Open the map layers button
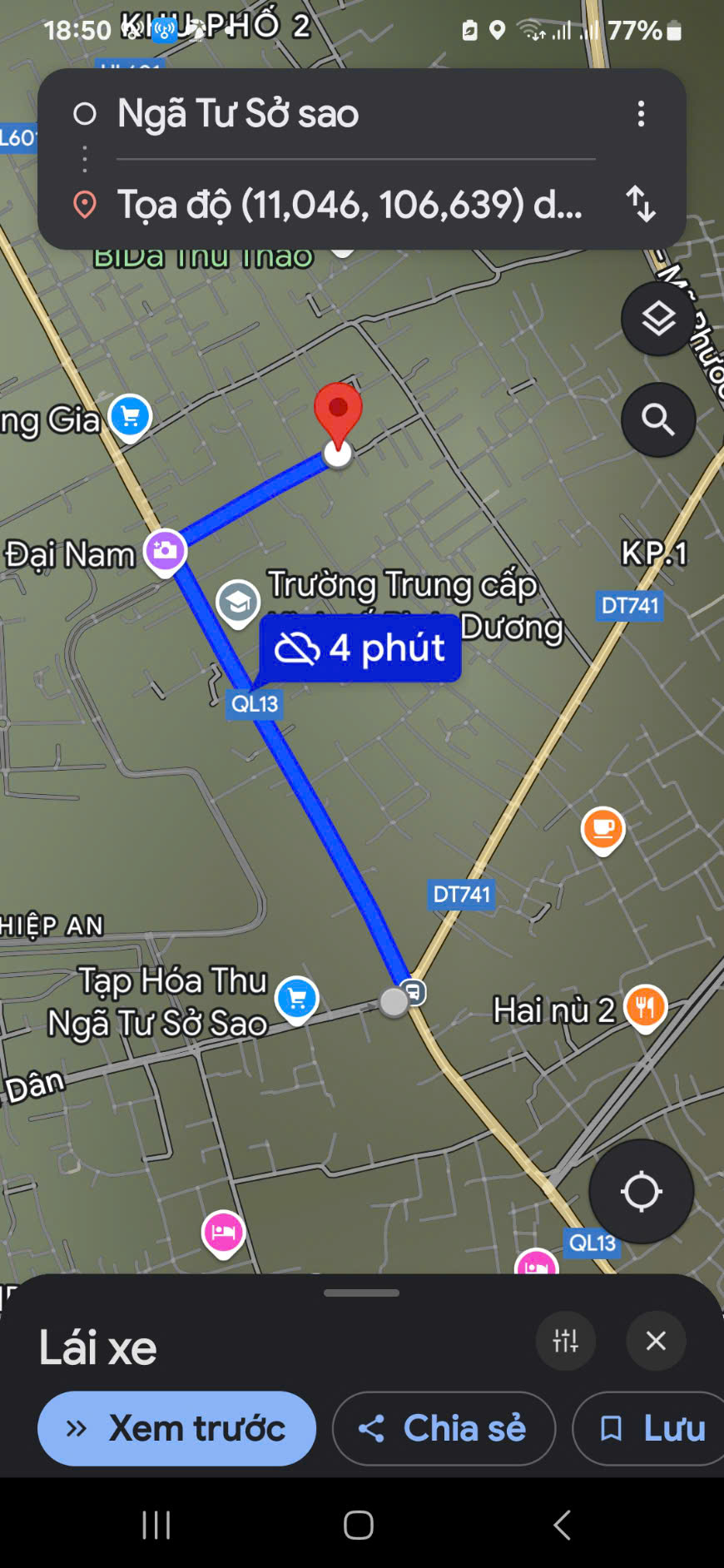The image size is (724, 1568). [658, 319]
